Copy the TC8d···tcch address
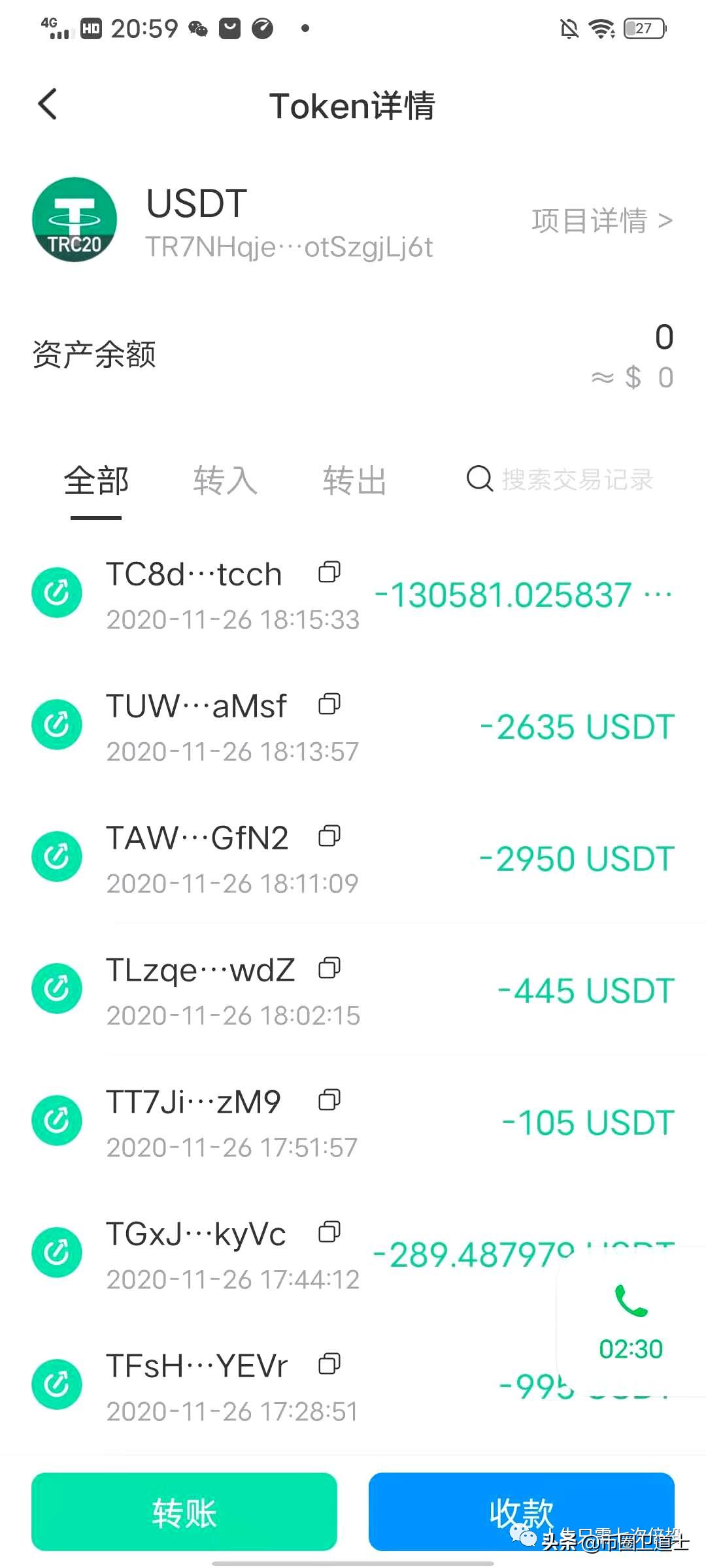Image resolution: width=706 pixels, height=1568 pixels. 329,572
